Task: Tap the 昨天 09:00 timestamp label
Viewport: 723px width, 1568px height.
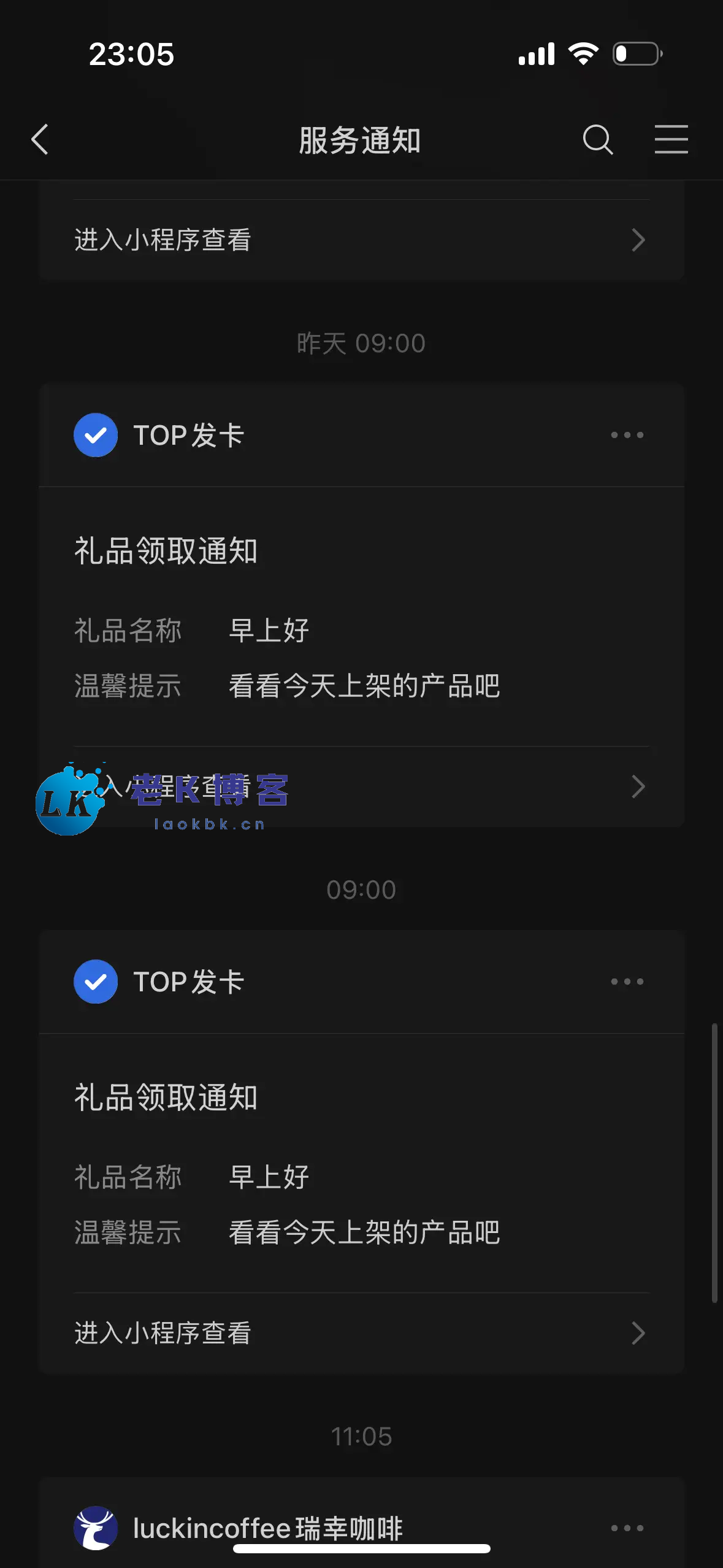Action: [x=361, y=342]
